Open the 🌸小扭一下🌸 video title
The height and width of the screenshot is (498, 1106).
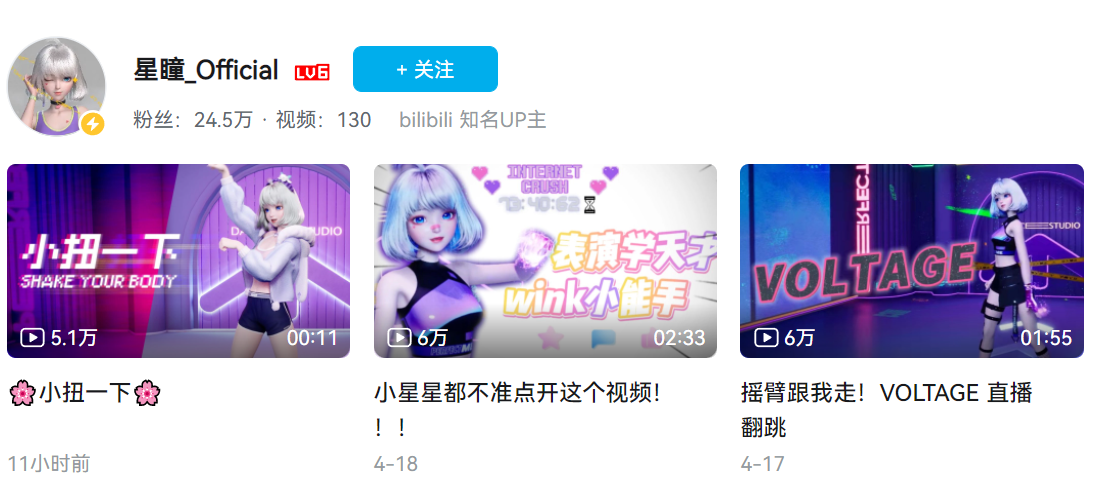[85, 393]
